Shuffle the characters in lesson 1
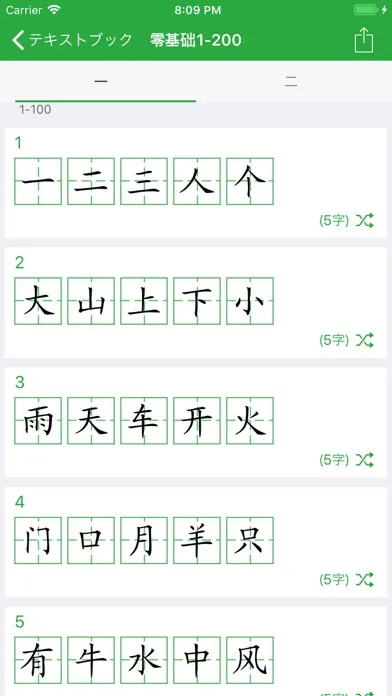This screenshot has height=696, width=392. click(364, 220)
